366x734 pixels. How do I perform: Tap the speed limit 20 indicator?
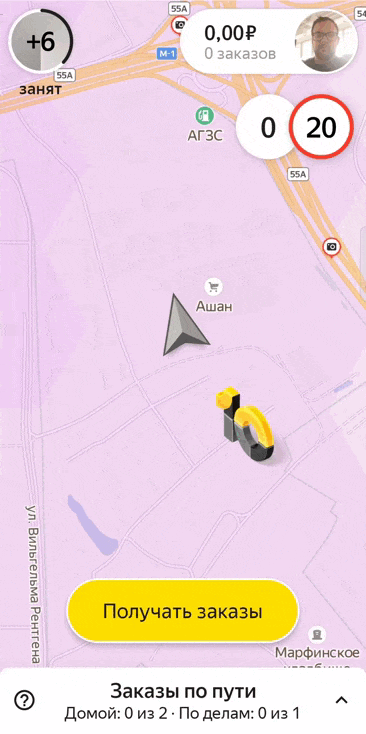321,127
